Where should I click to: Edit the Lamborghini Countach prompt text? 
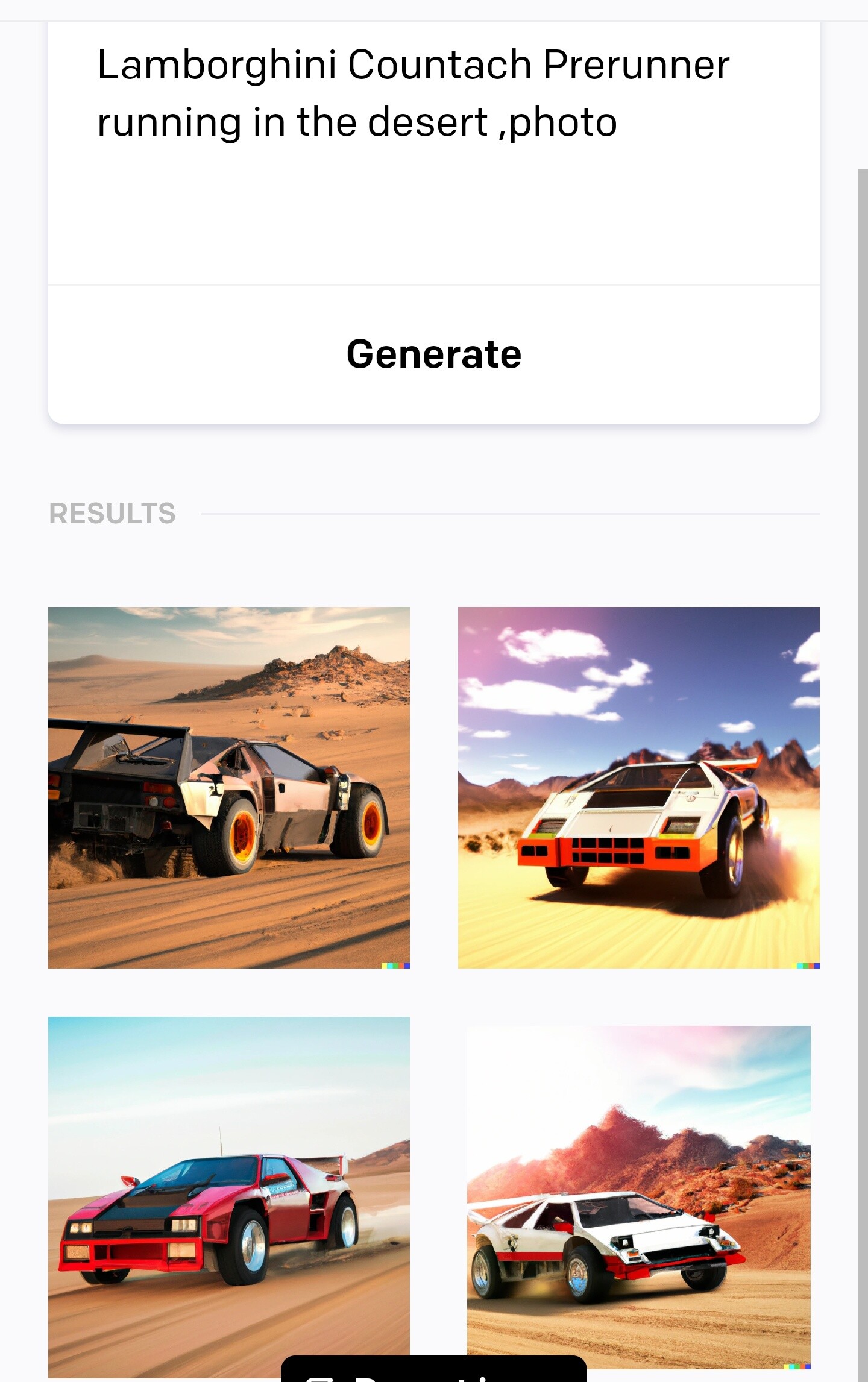pyautogui.click(x=414, y=93)
